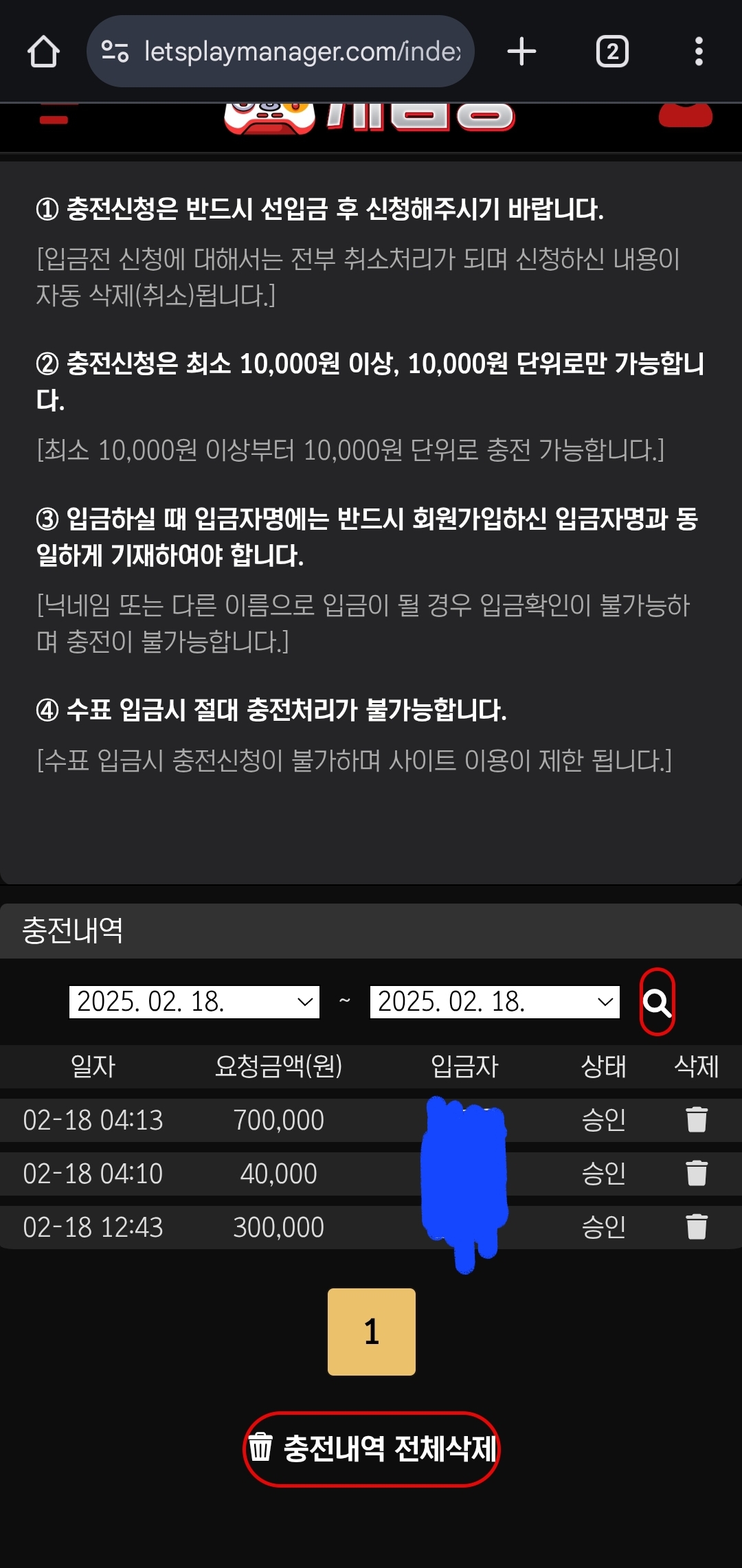The width and height of the screenshot is (742, 1568).
Task: Open the site hamburger menu
Action: [x=54, y=117]
